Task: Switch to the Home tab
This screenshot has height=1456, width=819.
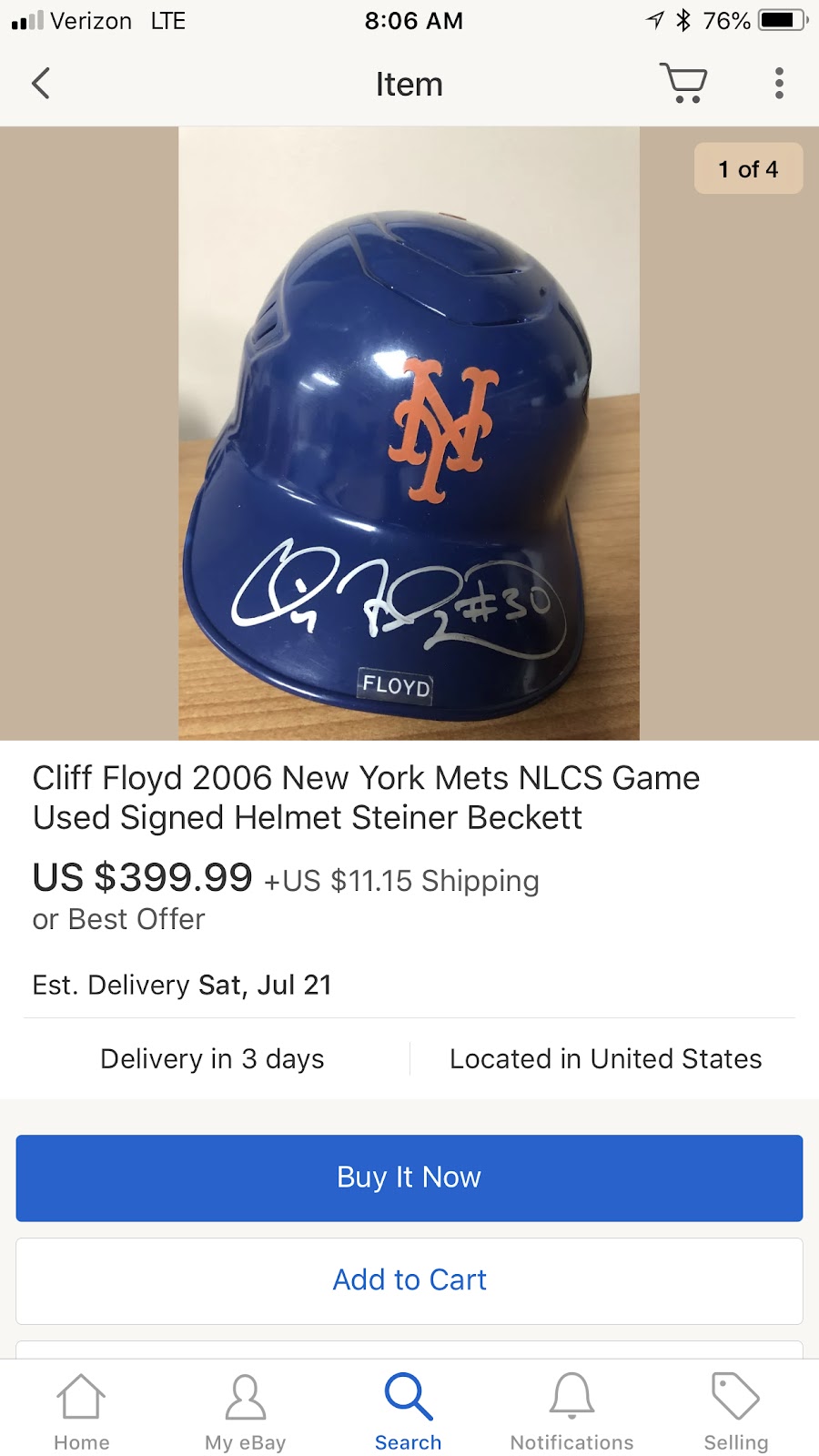Action: pyautogui.click(x=82, y=1411)
